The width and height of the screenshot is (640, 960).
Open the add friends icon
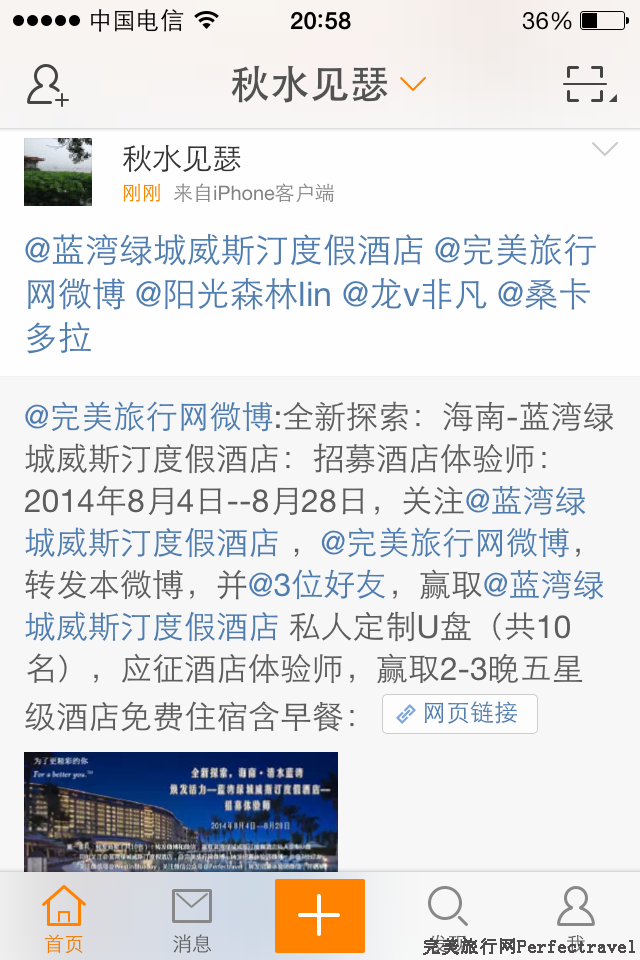47,86
